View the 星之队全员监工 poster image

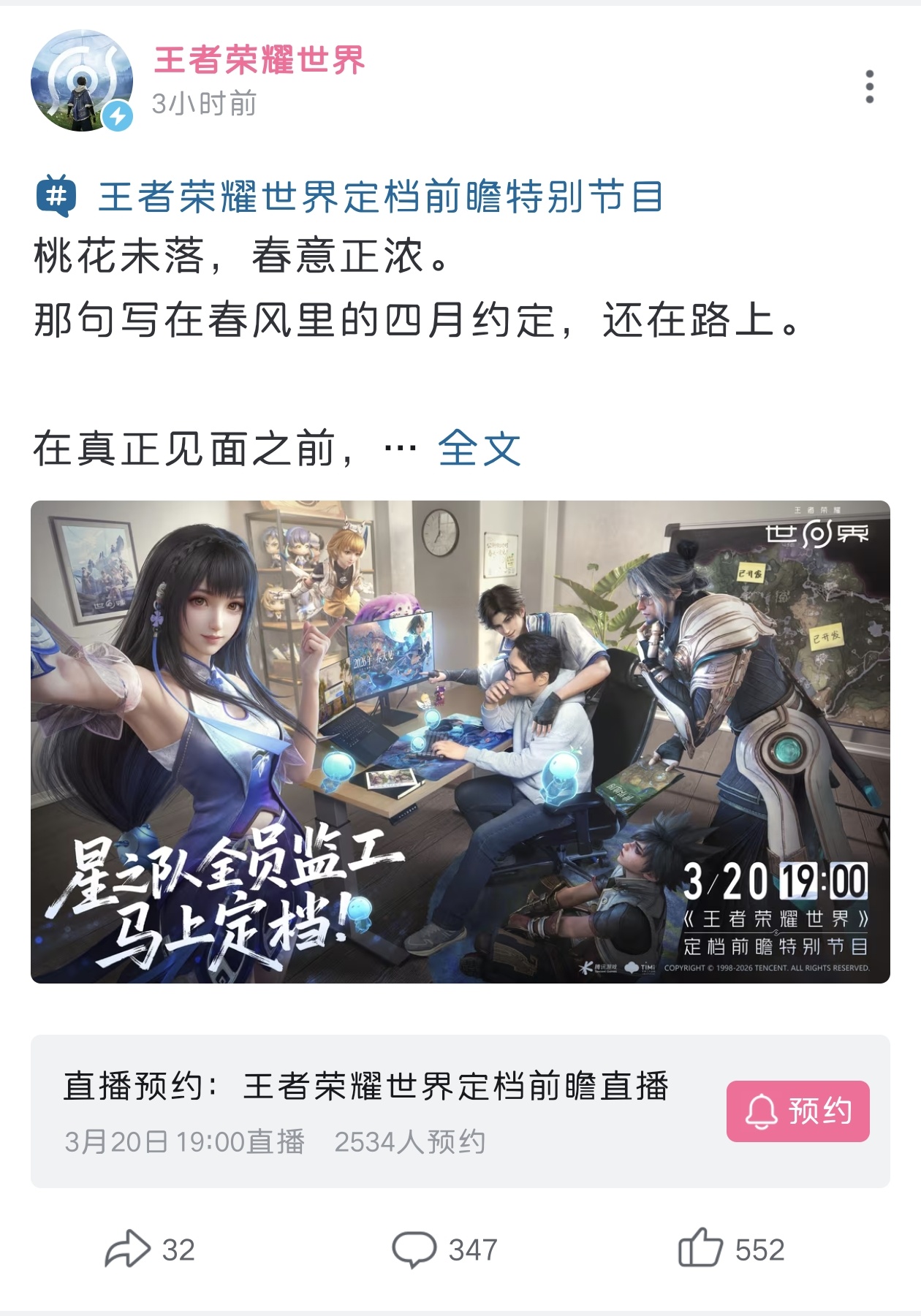click(460, 742)
